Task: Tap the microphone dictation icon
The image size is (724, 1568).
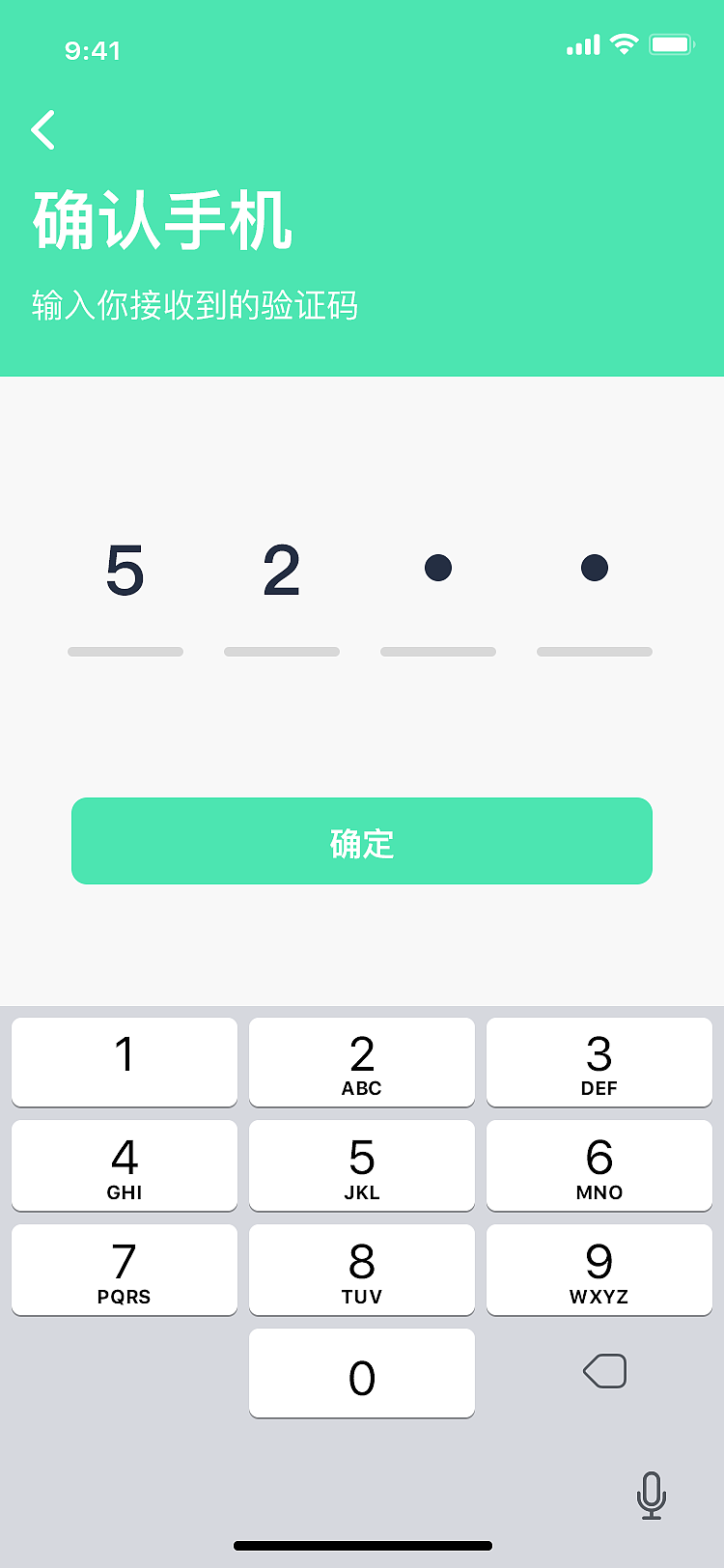Action: click(x=653, y=1495)
